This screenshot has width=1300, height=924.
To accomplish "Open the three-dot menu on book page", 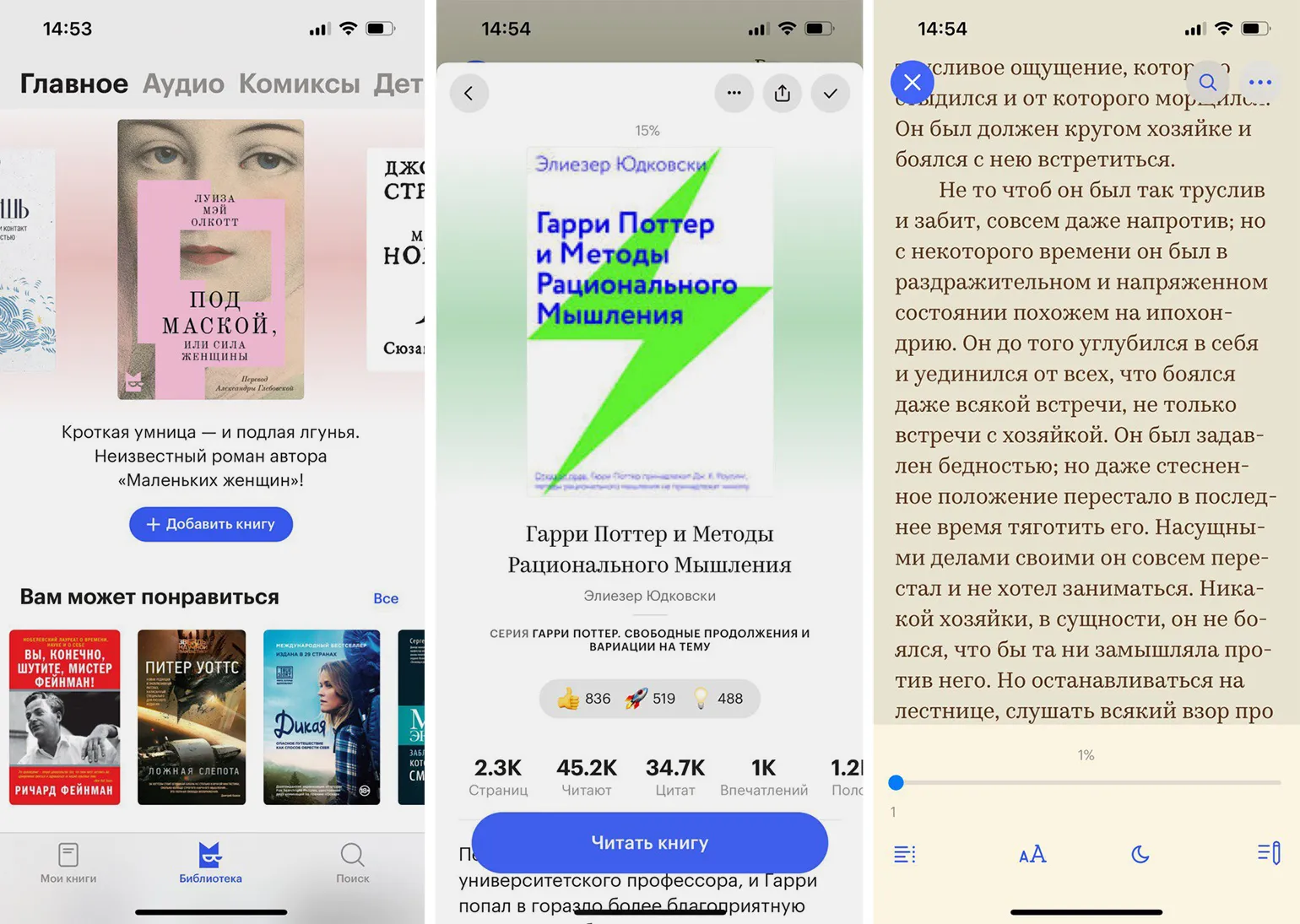I will click(x=734, y=93).
